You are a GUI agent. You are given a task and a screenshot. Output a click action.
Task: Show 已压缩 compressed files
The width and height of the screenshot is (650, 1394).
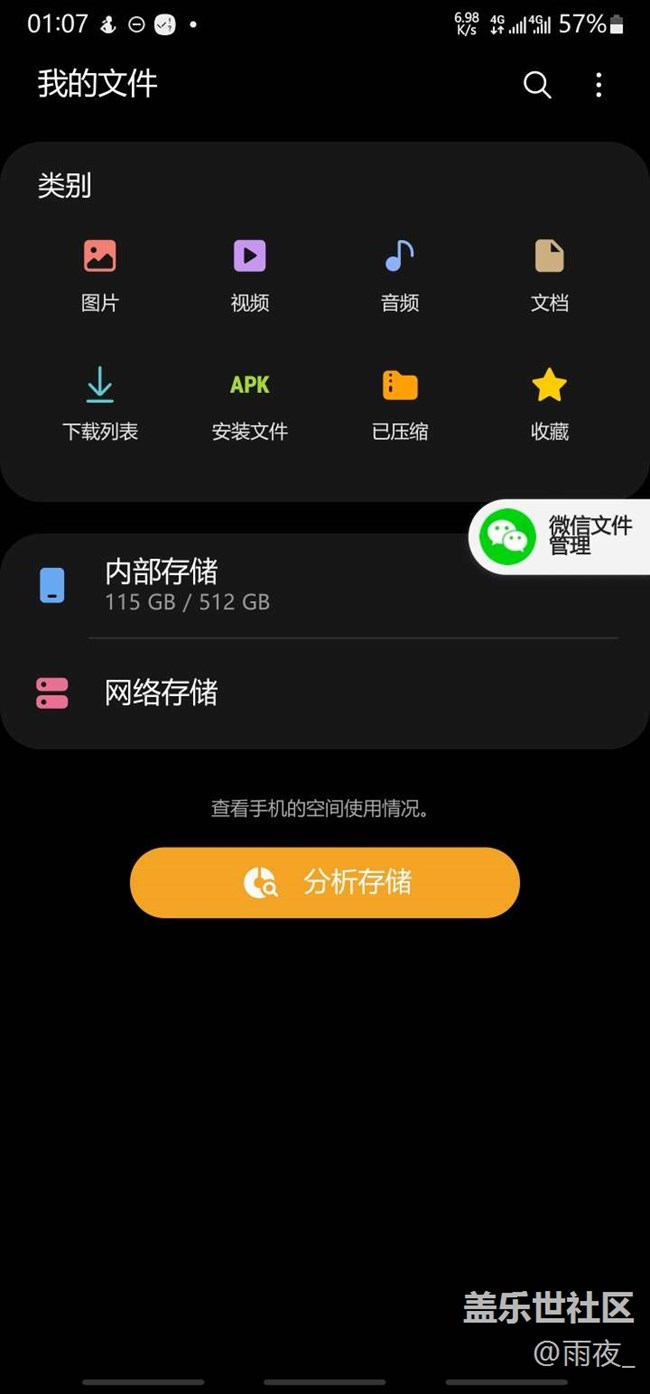coord(400,405)
